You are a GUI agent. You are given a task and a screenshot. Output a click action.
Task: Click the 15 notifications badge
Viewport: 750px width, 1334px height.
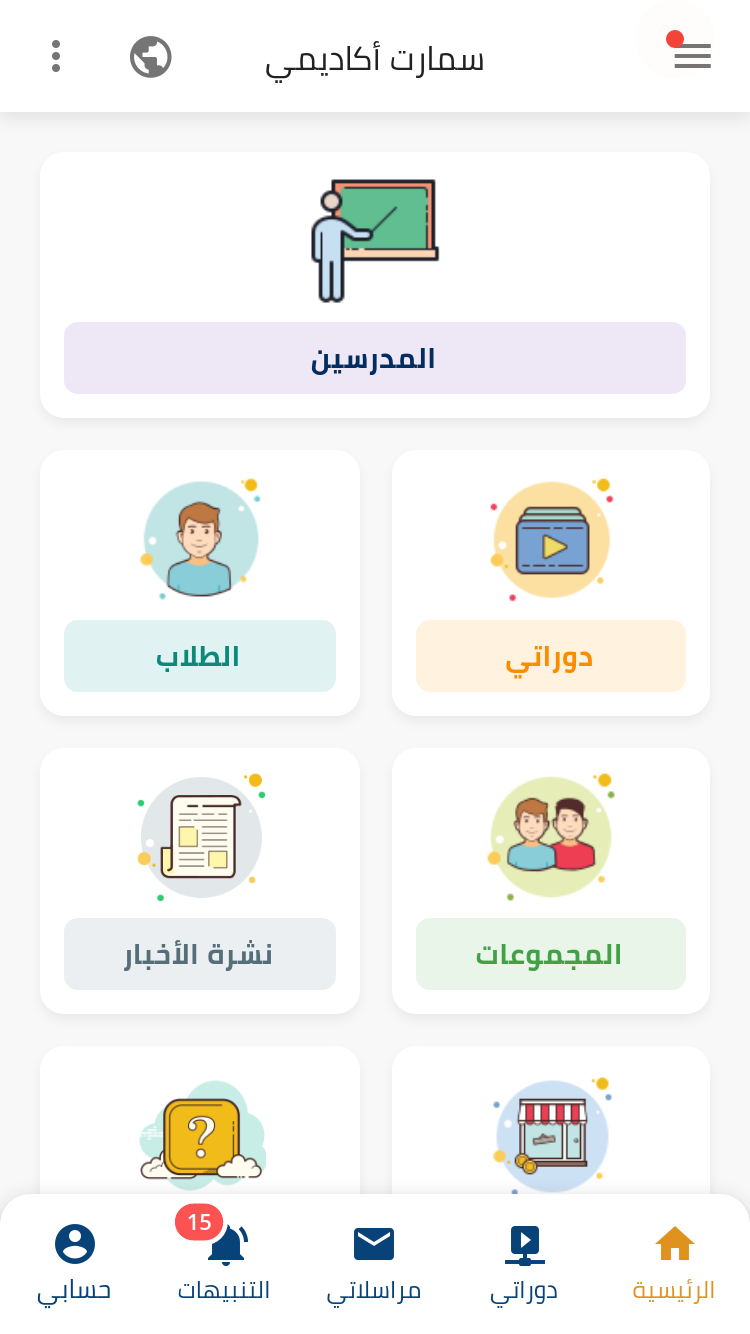[199, 1222]
